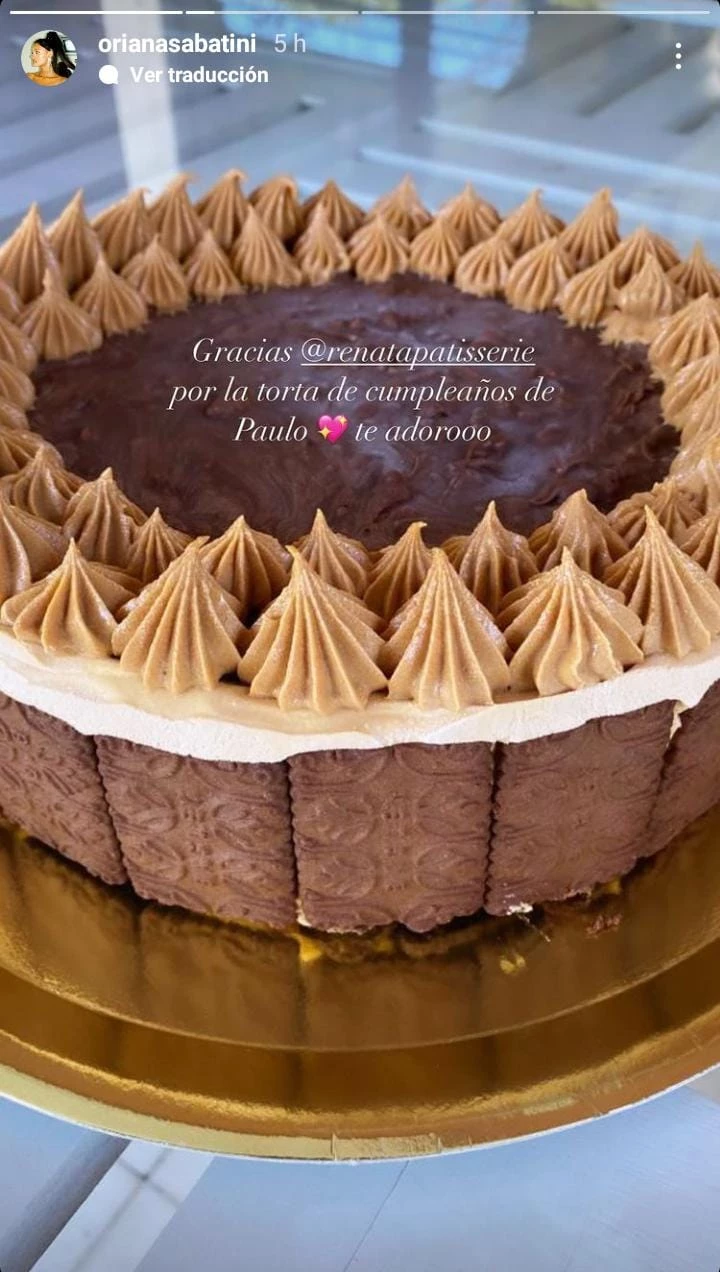Tap Ver traducción to translate story
The height and width of the screenshot is (1272, 720).
coord(198,75)
